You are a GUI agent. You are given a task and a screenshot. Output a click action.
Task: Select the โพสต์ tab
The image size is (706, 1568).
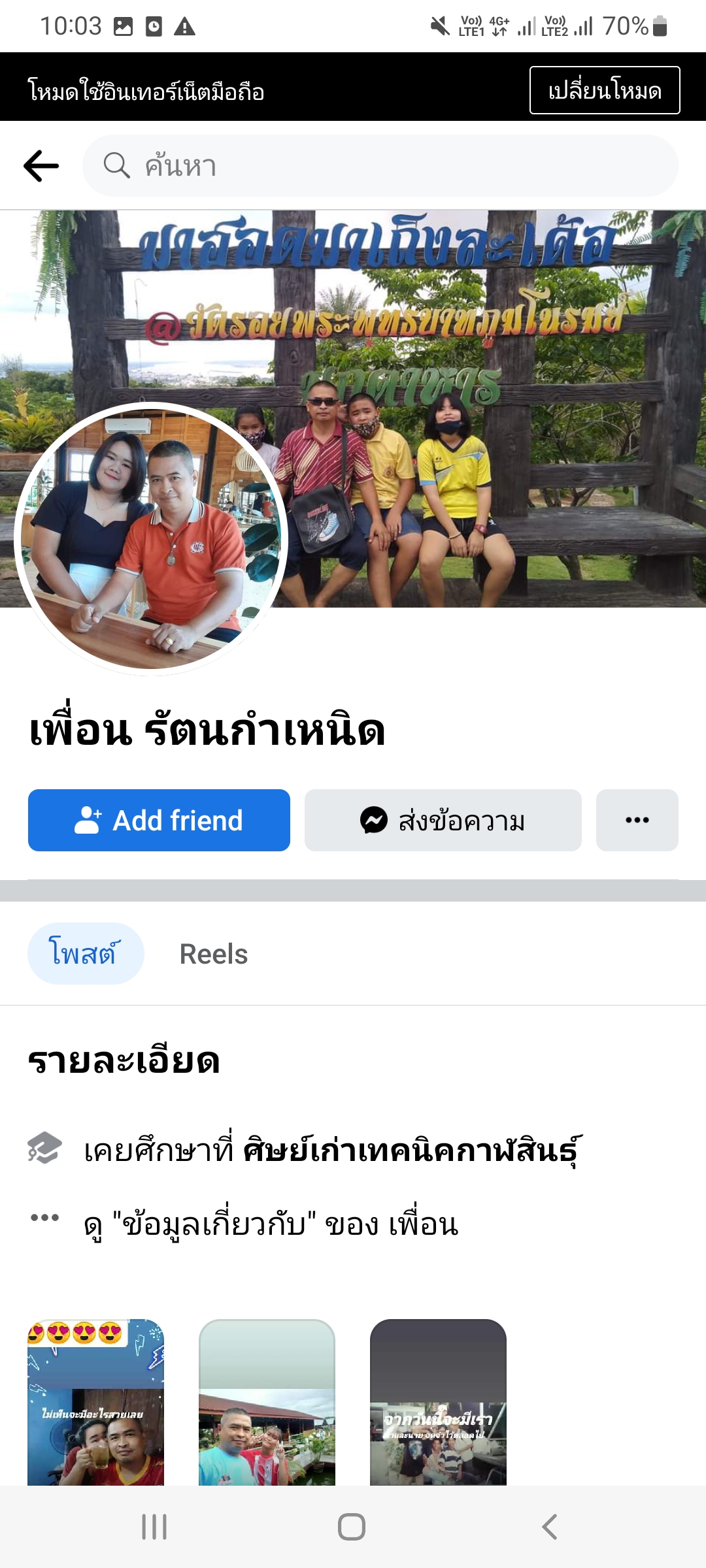(85, 954)
